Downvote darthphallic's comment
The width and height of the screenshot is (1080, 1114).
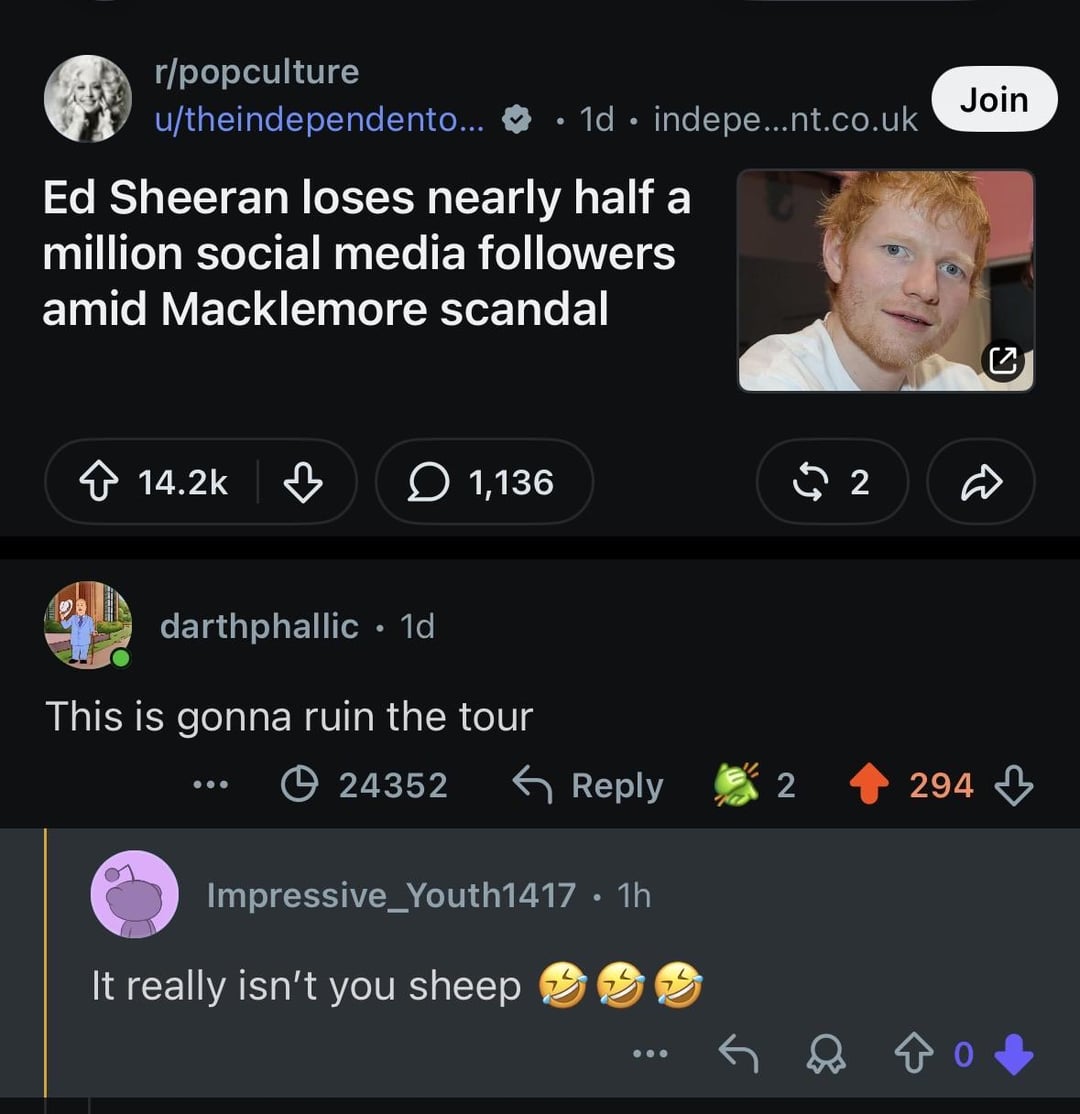1013,784
